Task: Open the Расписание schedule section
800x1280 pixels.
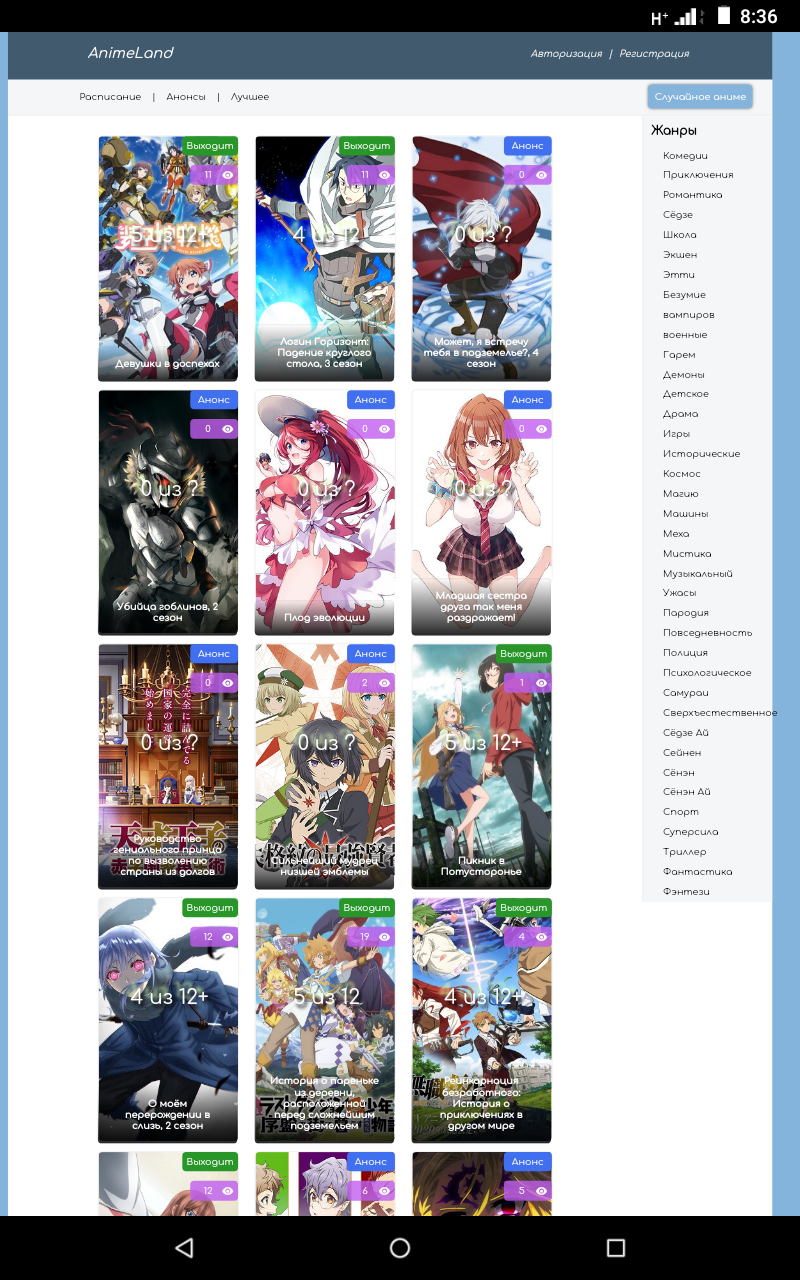Action: [110, 97]
